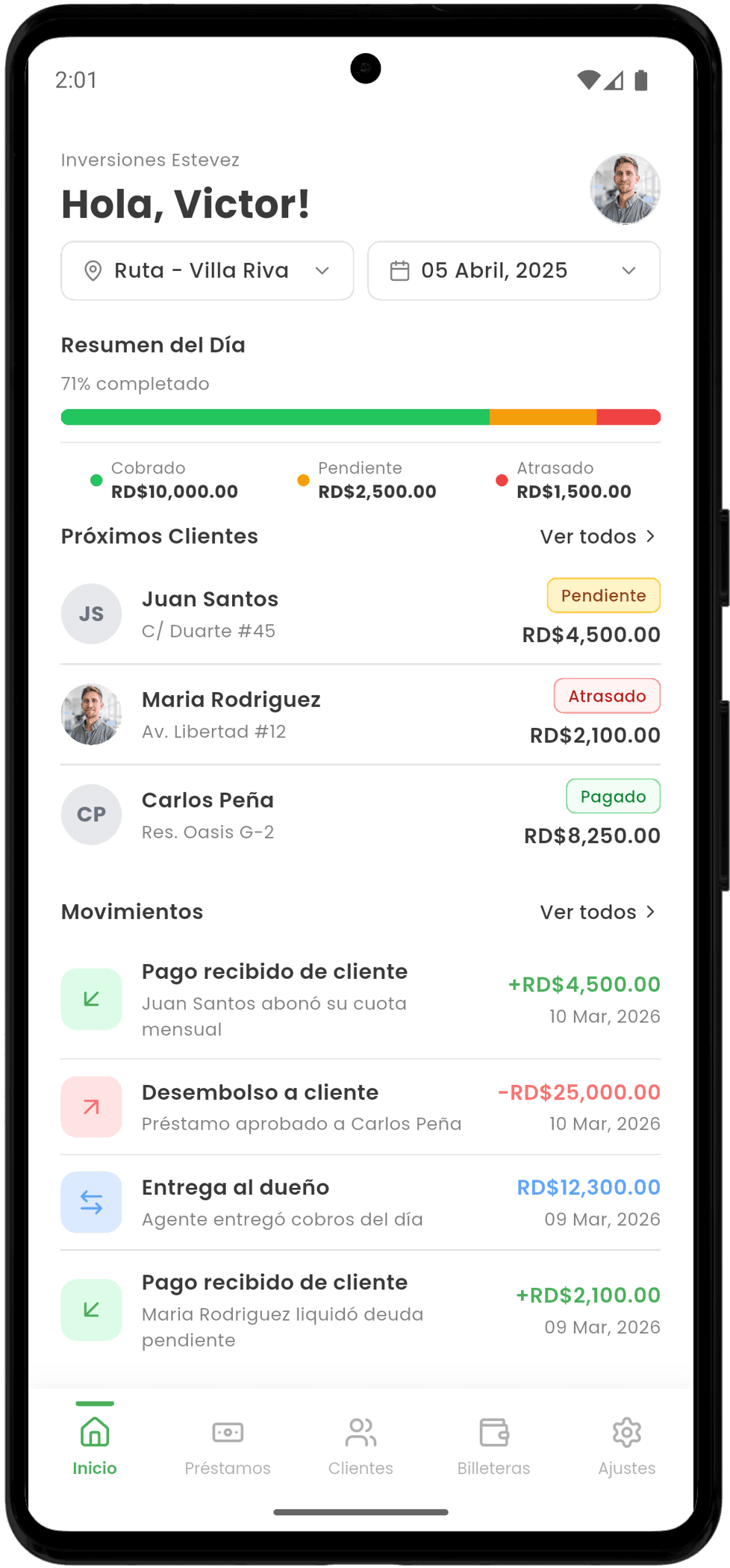Open the Ajustes settings gear icon
The width and height of the screenshot is (730, 1568).
626,1431
